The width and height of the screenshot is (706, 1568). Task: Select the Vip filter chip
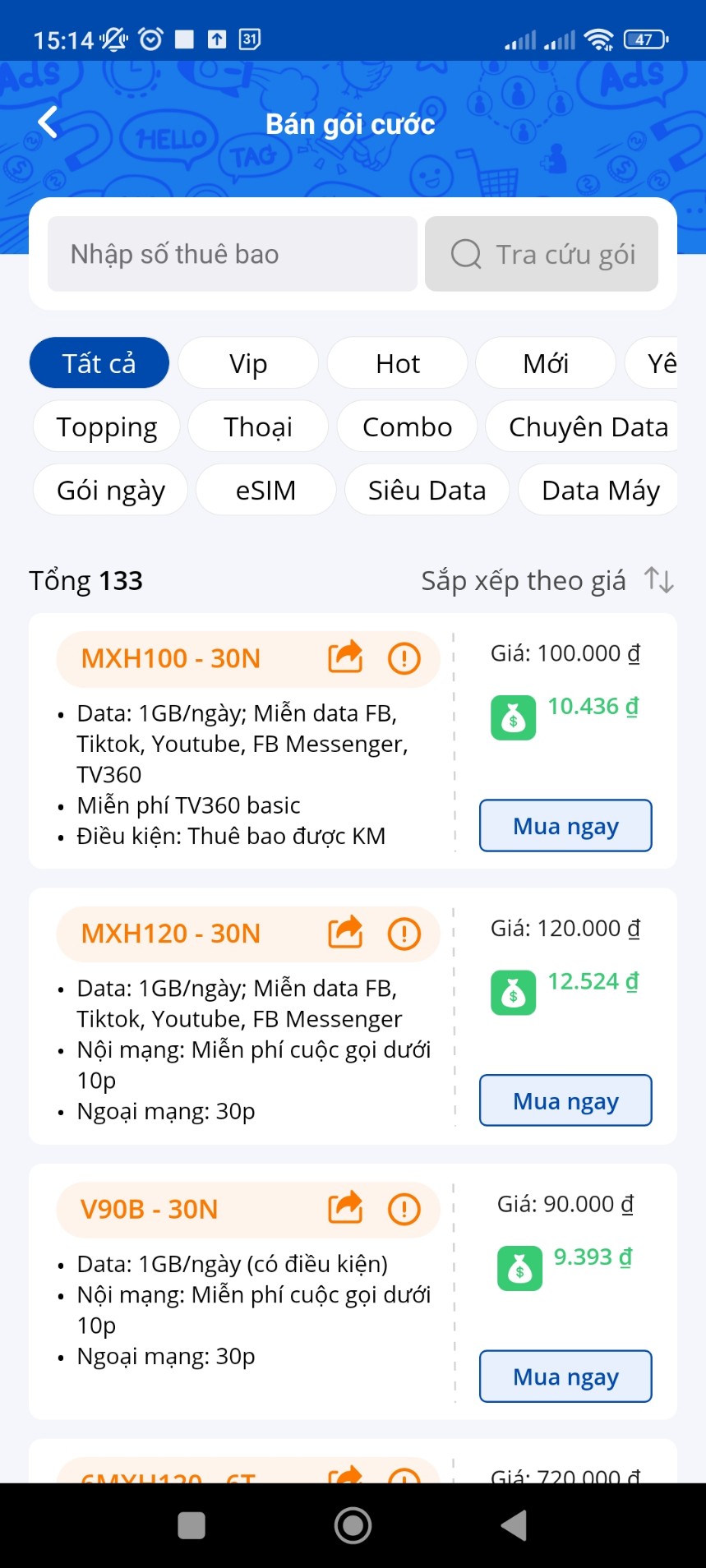coord(248,363)
